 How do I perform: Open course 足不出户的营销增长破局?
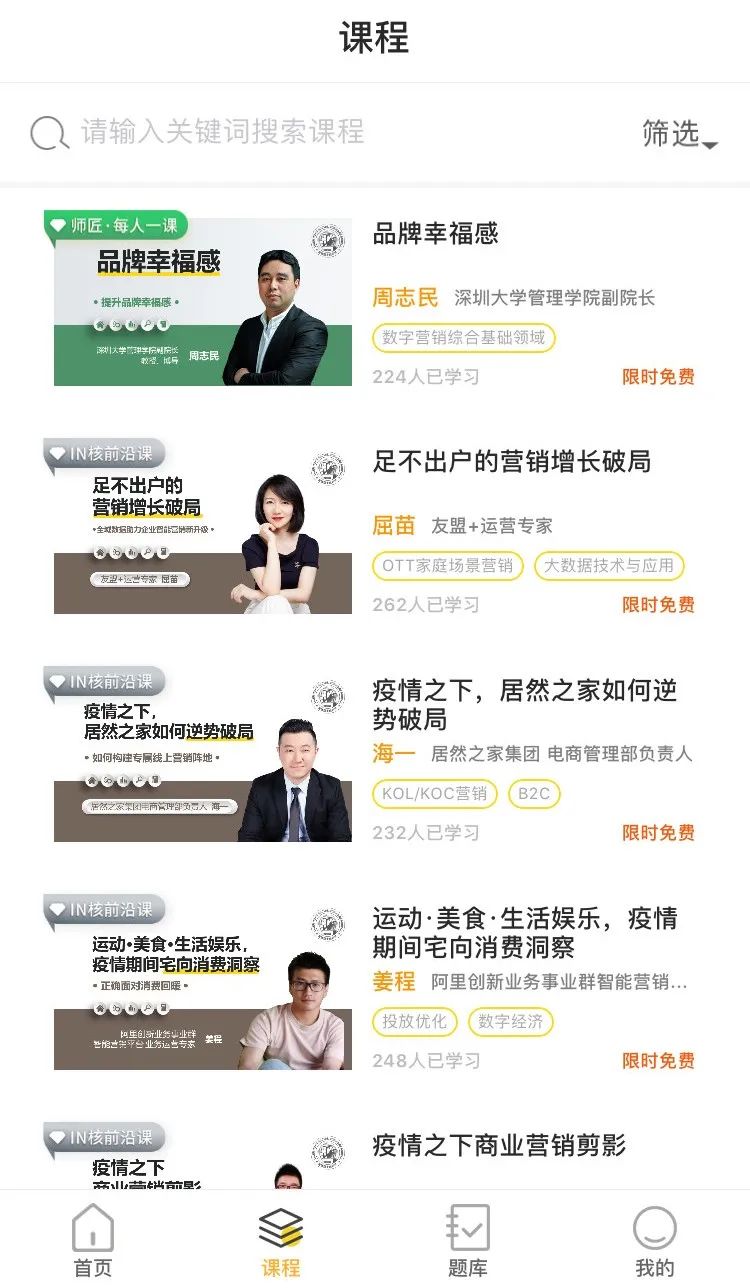[511, 462]
